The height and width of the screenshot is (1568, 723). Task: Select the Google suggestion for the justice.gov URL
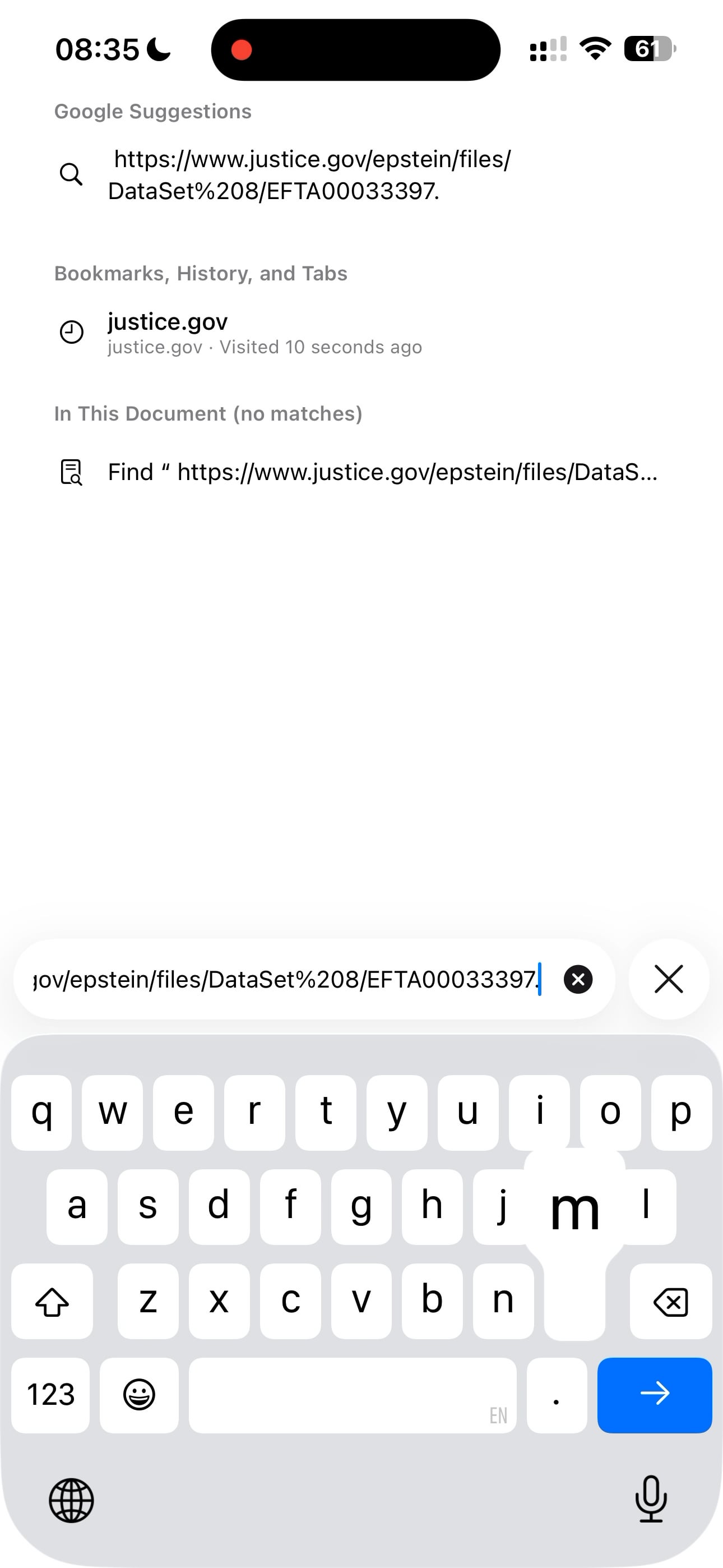(x=310, y=176)
